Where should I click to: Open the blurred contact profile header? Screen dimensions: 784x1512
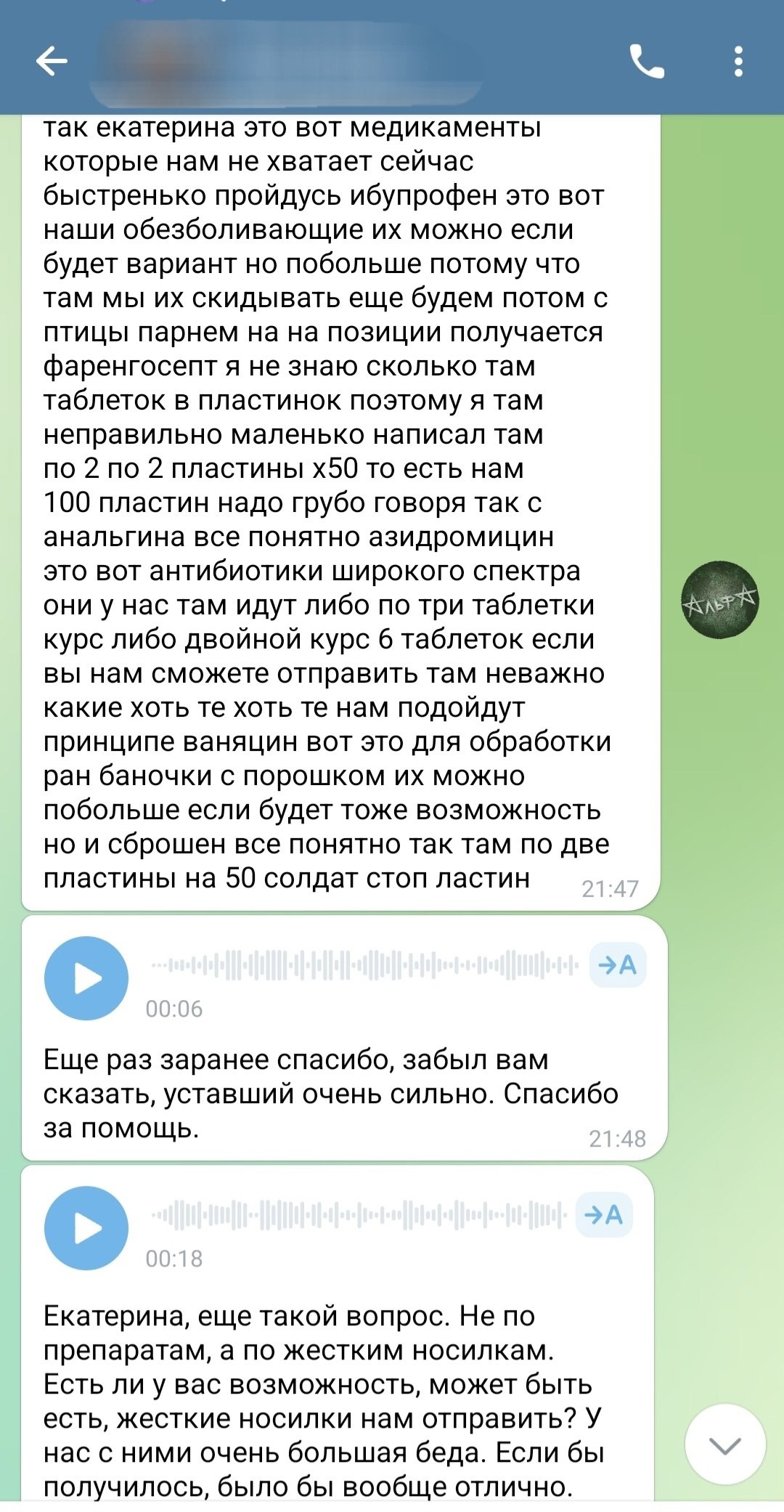click(x=287, y=61)
